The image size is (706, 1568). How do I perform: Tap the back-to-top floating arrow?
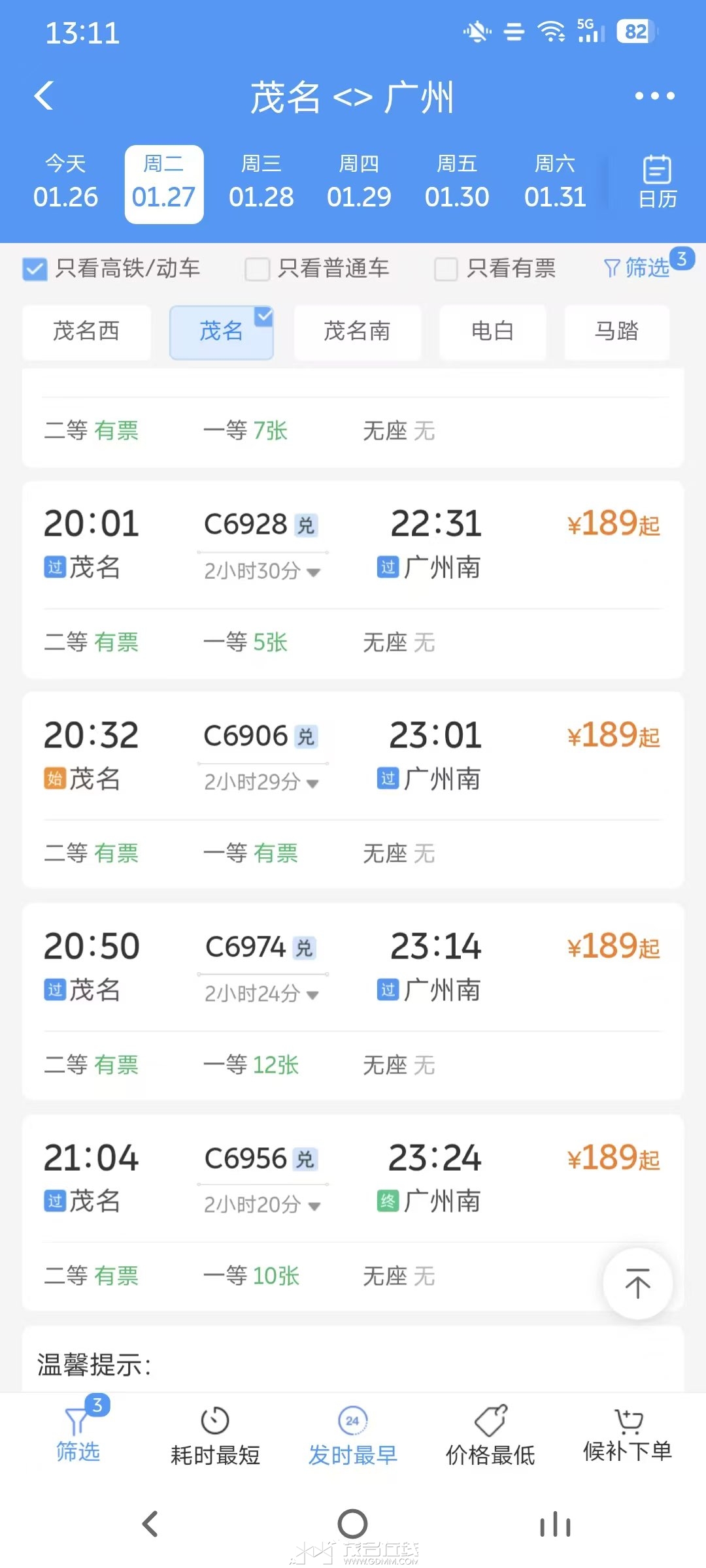(637, 1282)
